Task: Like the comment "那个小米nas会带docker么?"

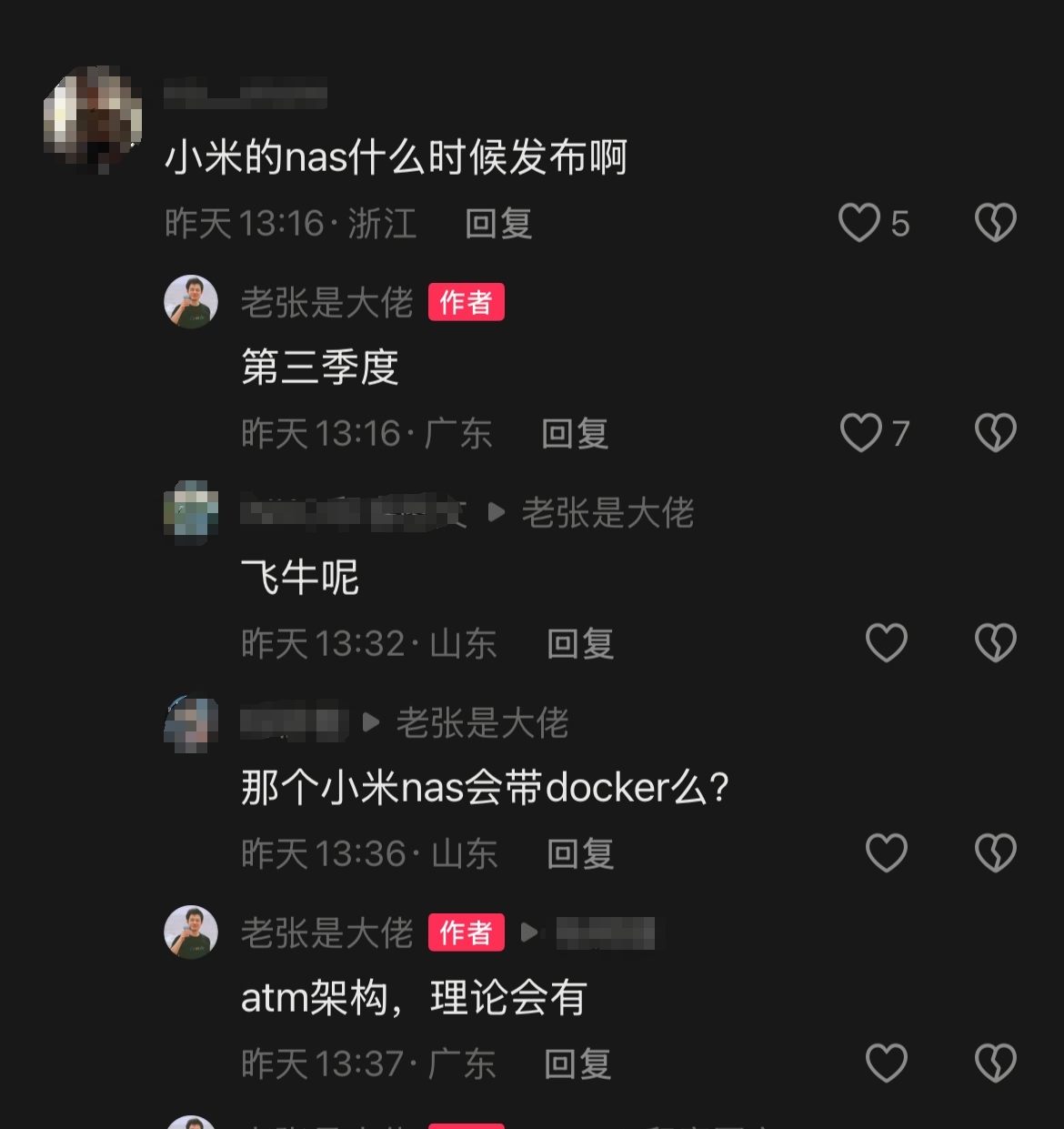Action: (886, 853)
